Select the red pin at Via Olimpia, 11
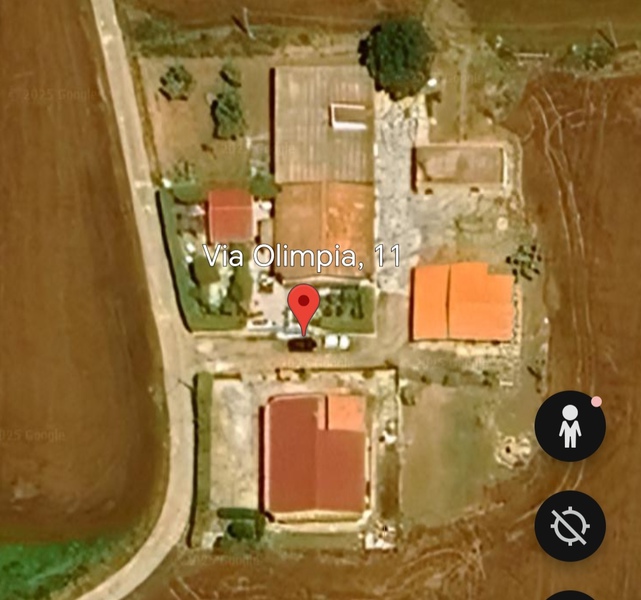 point(303,304)
